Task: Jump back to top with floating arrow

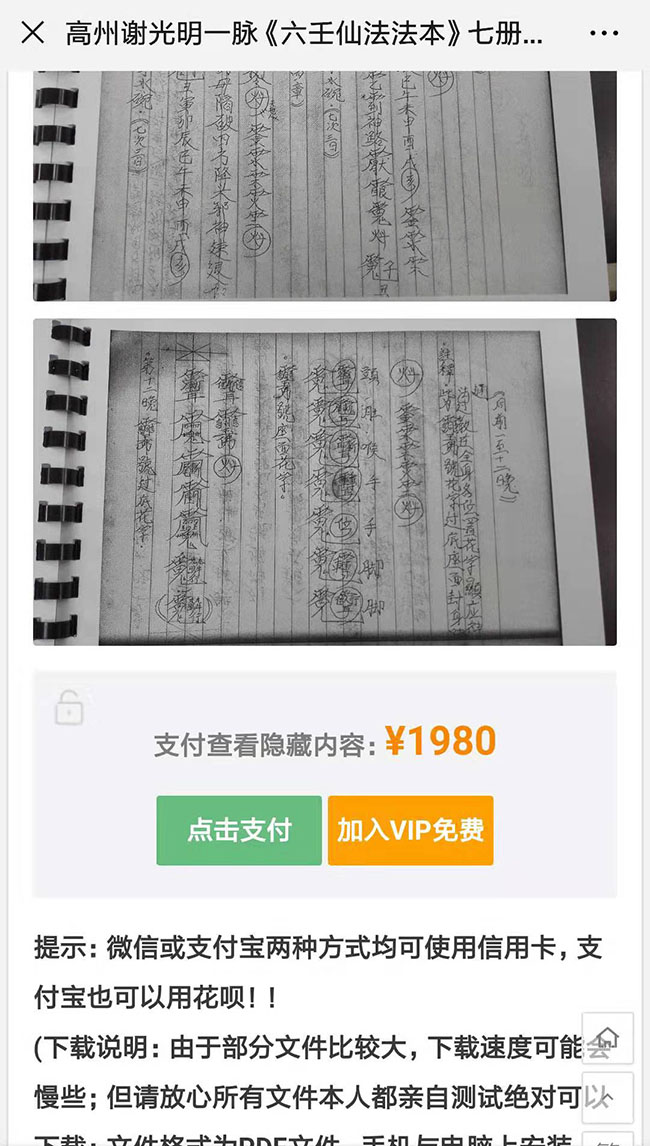Action: click(x=607, y=1098)
